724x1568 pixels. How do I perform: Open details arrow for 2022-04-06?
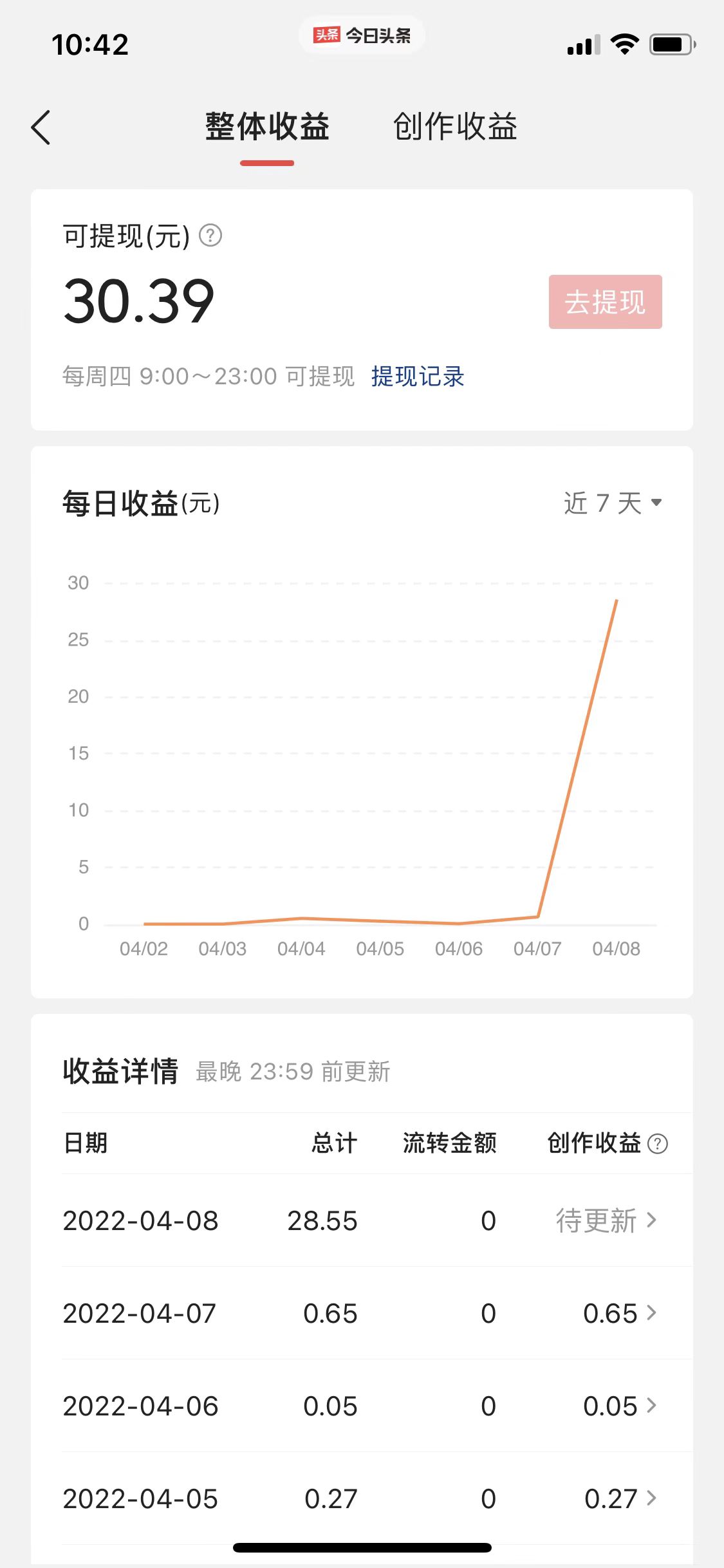(x=653, y=1406)
